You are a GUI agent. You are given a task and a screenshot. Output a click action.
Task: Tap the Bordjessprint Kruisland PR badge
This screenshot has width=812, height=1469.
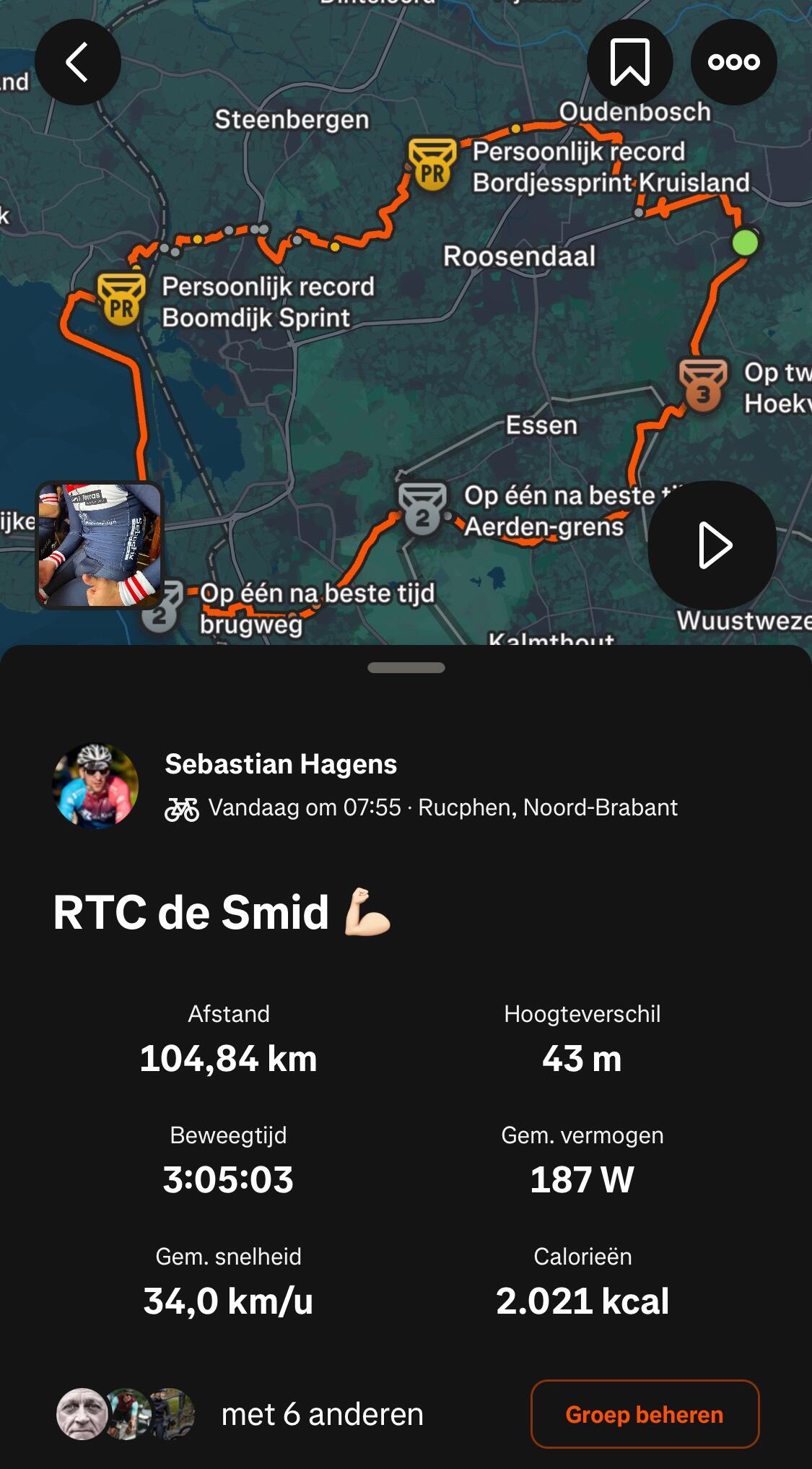432,165
